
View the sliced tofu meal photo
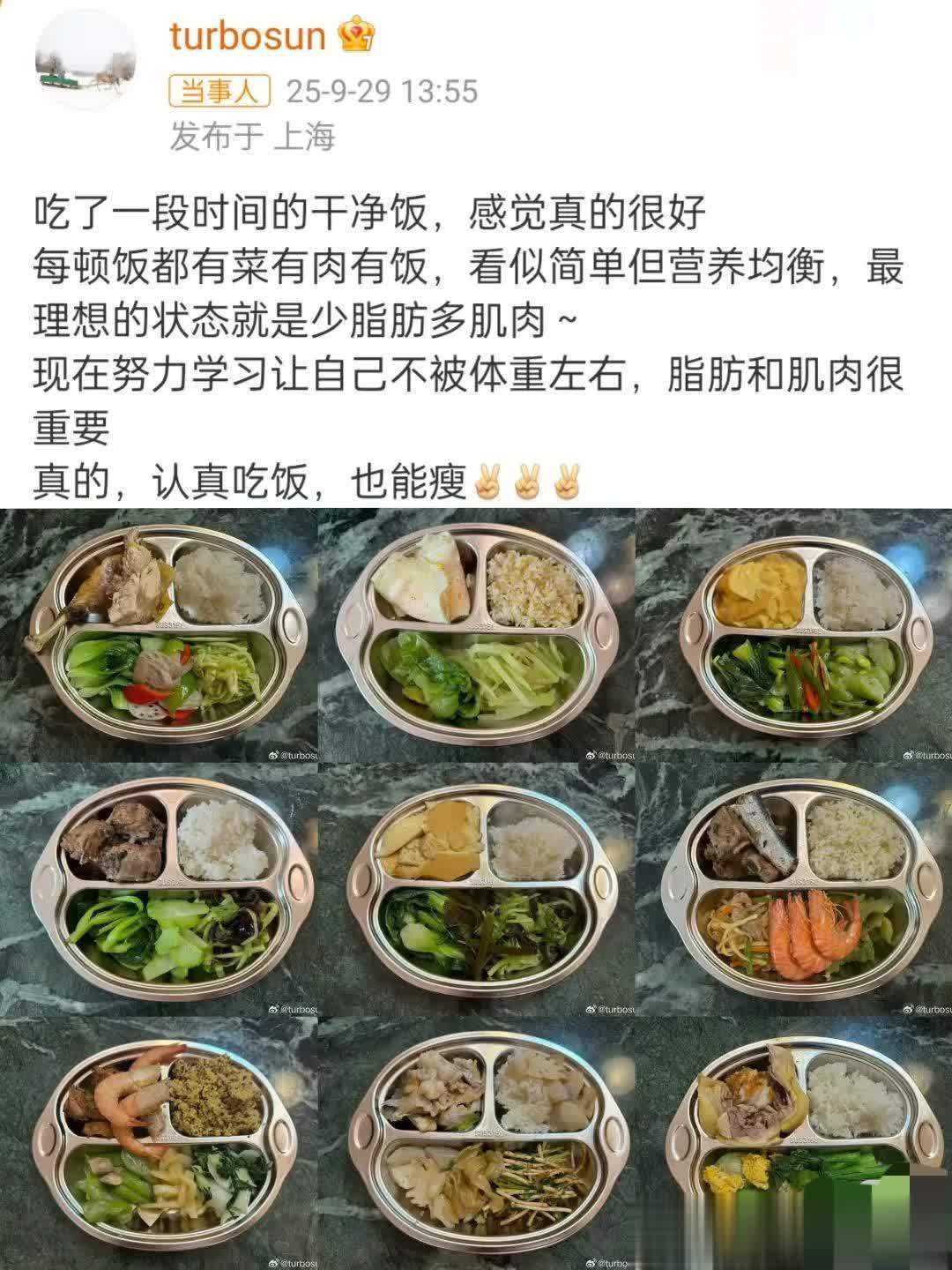point(476,889)
